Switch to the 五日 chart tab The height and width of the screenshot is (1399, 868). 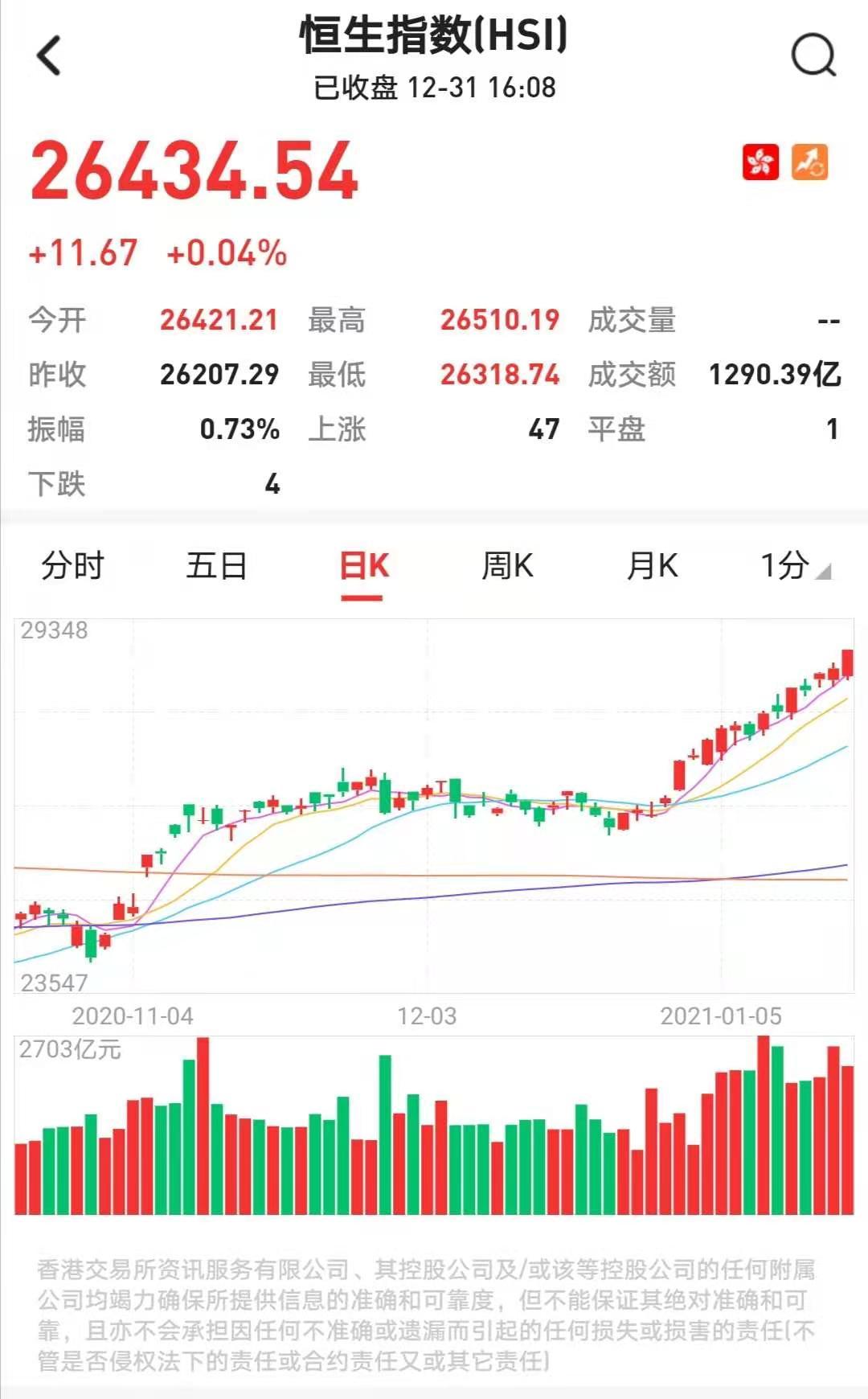tap(216, 566)
